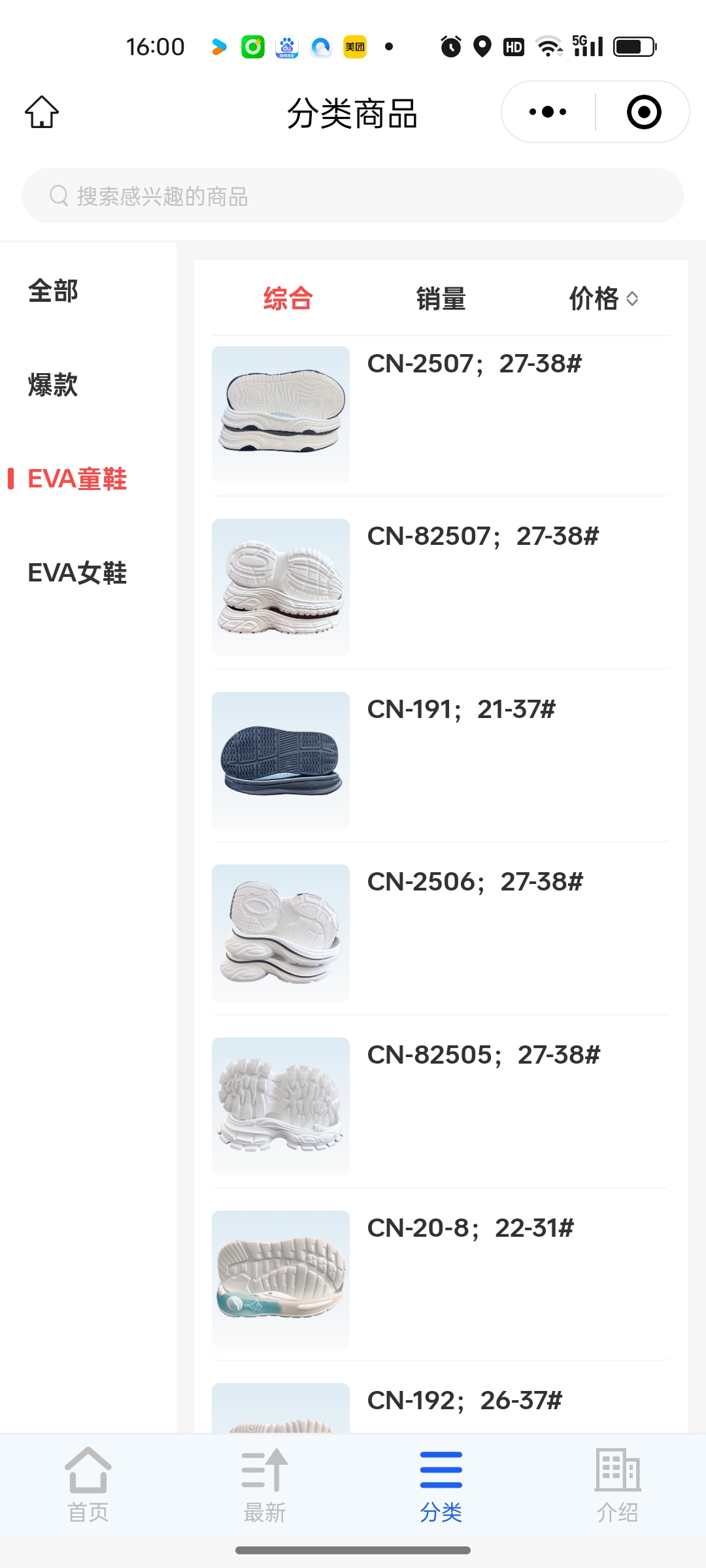
Task: Open product CN-20-8; 22-31#
Action: click(441, 1279)
